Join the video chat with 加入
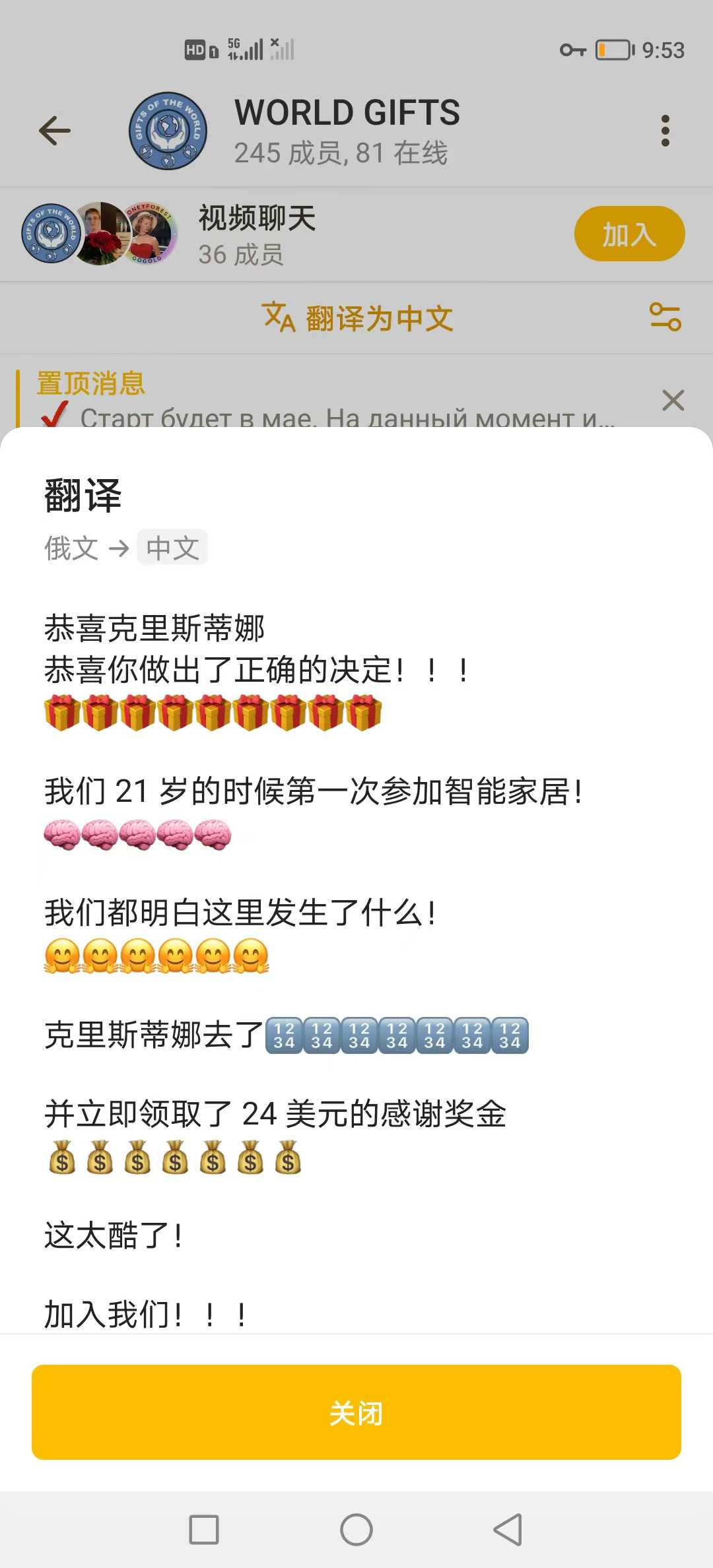 pyautogui.click(x=629, y=234)
